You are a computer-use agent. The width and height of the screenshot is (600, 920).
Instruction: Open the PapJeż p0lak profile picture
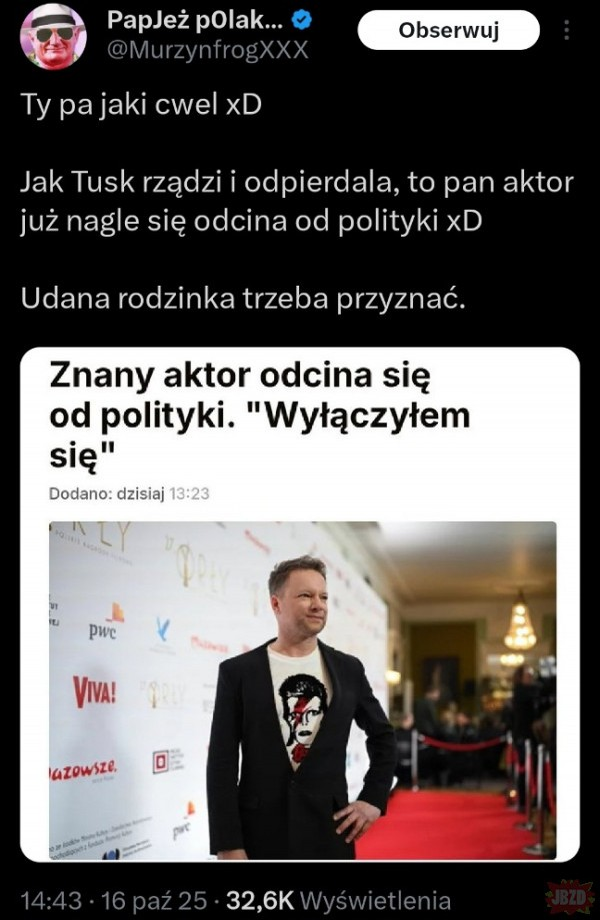[x=53, y=36]
